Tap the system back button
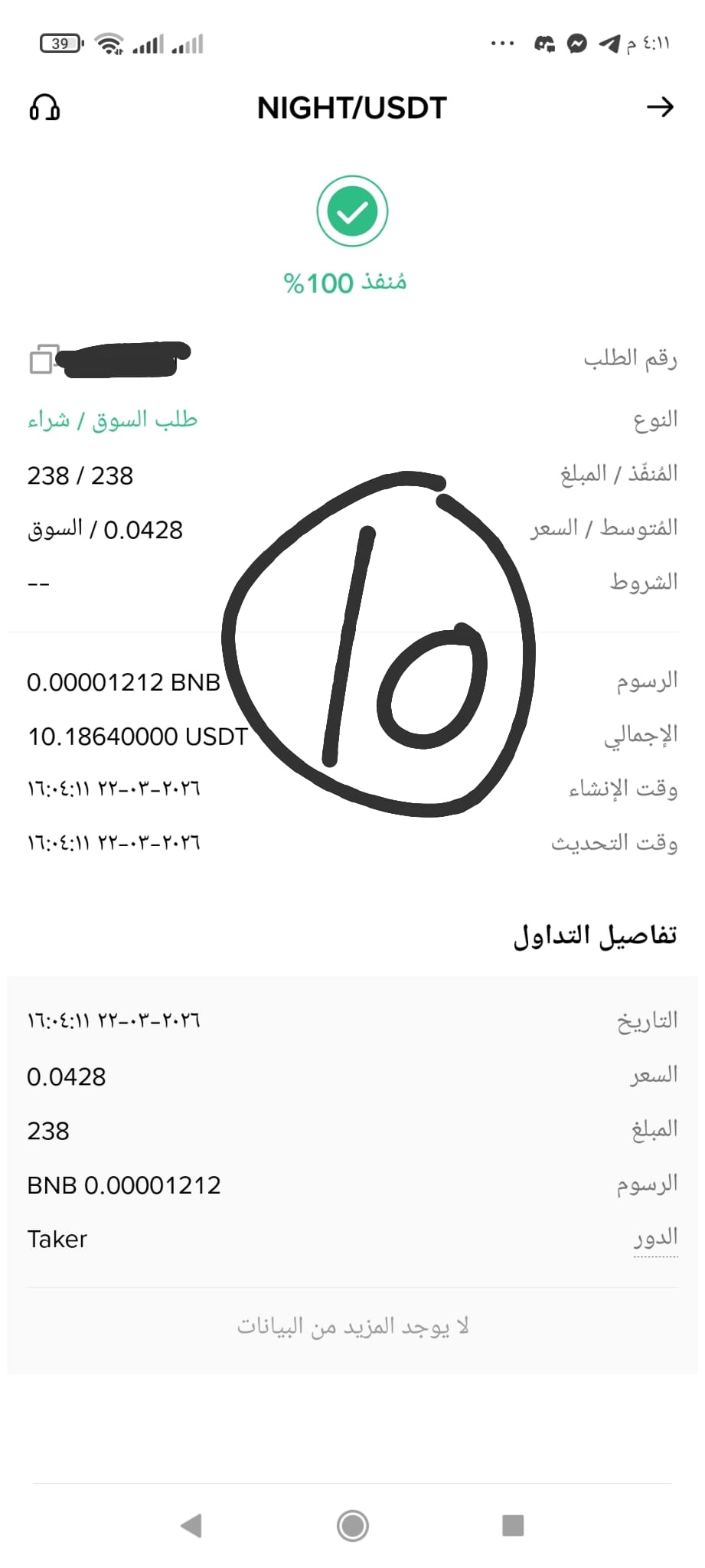The image size is (705, 1568). [x=191, y=1525]
